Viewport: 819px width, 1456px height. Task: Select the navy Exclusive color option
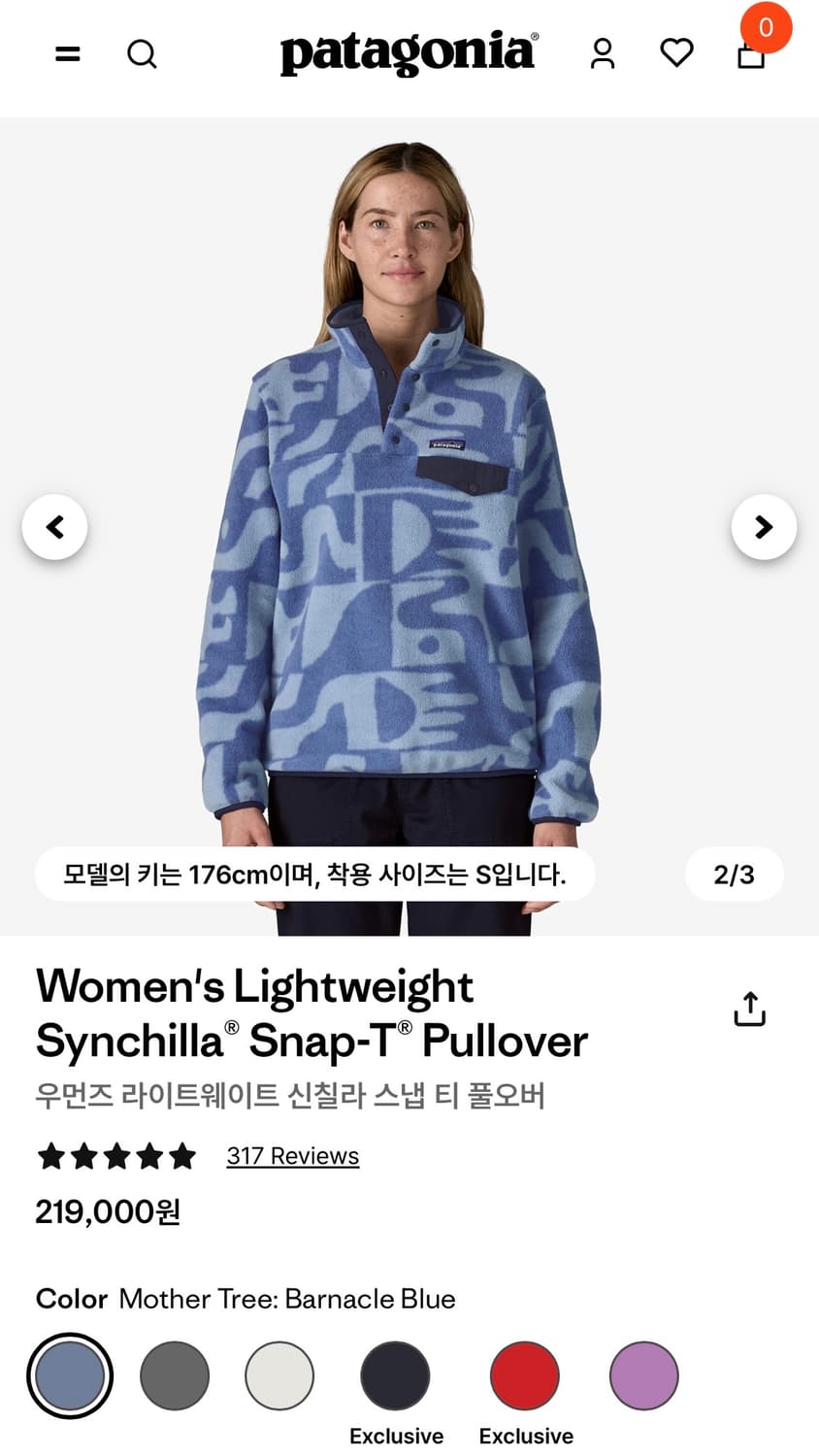395,1374
